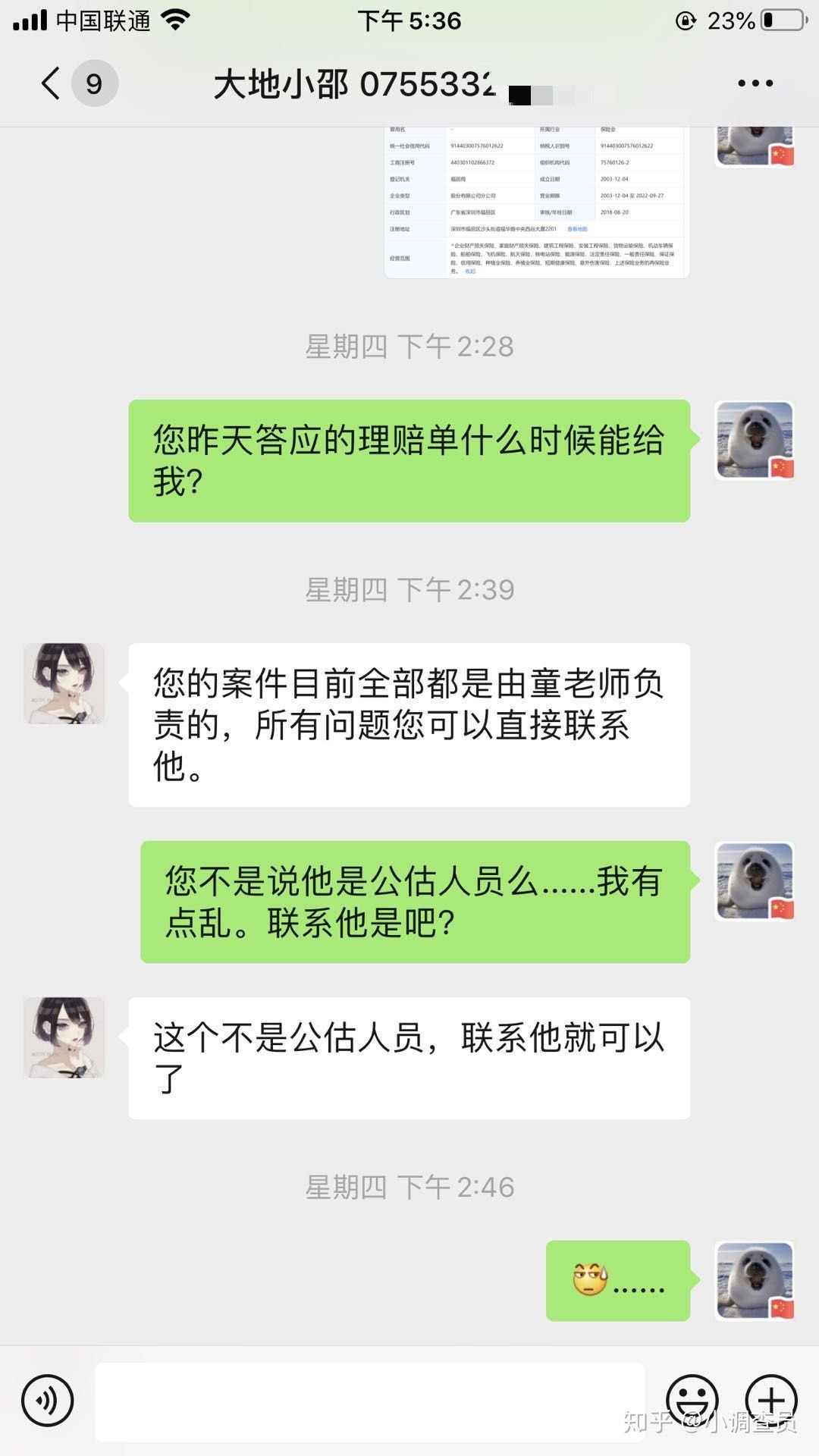Go back to the chat list
The width and height of the screenshot is (819, 1456).
click(x=52, y=83)
